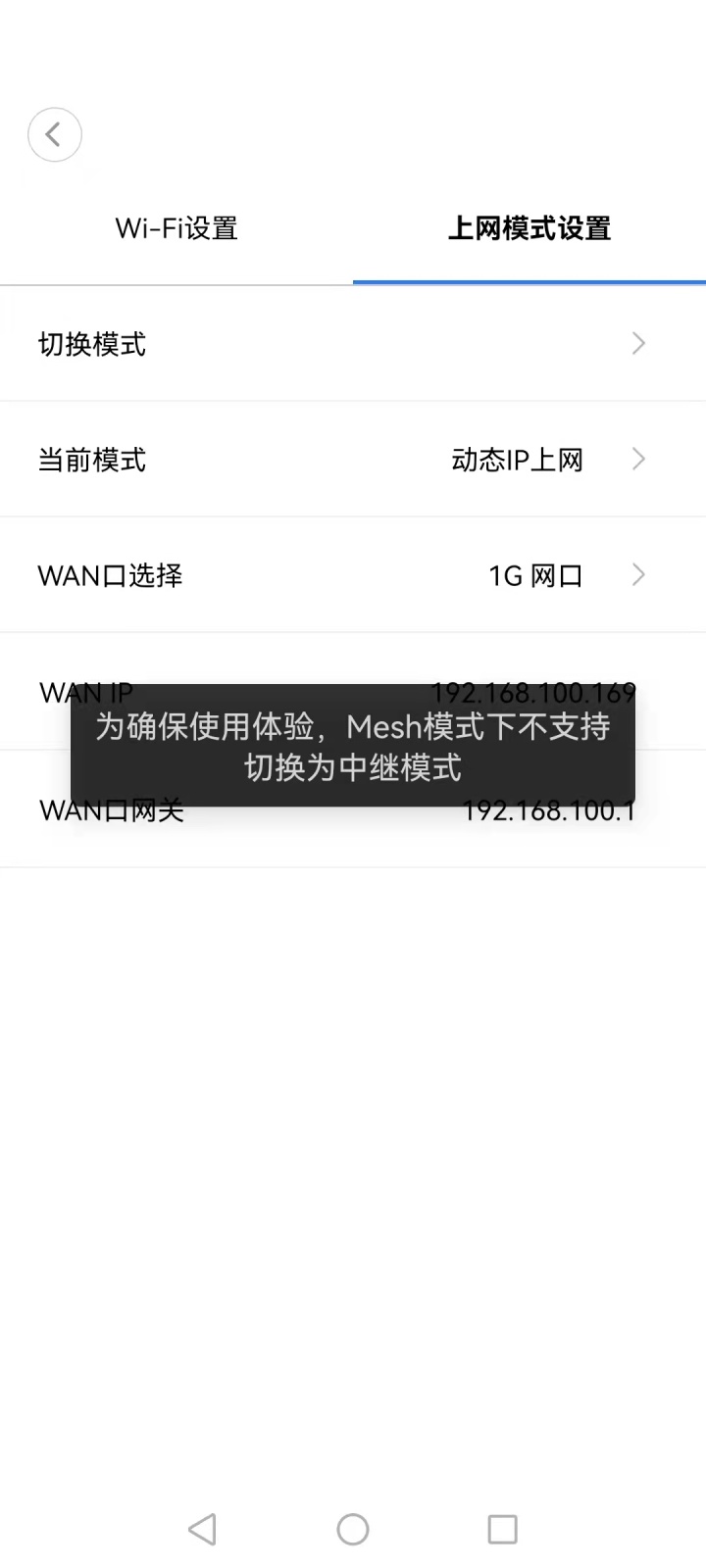
Task: Open WAN口选择 set to 1G 网口
Action: 353,575
